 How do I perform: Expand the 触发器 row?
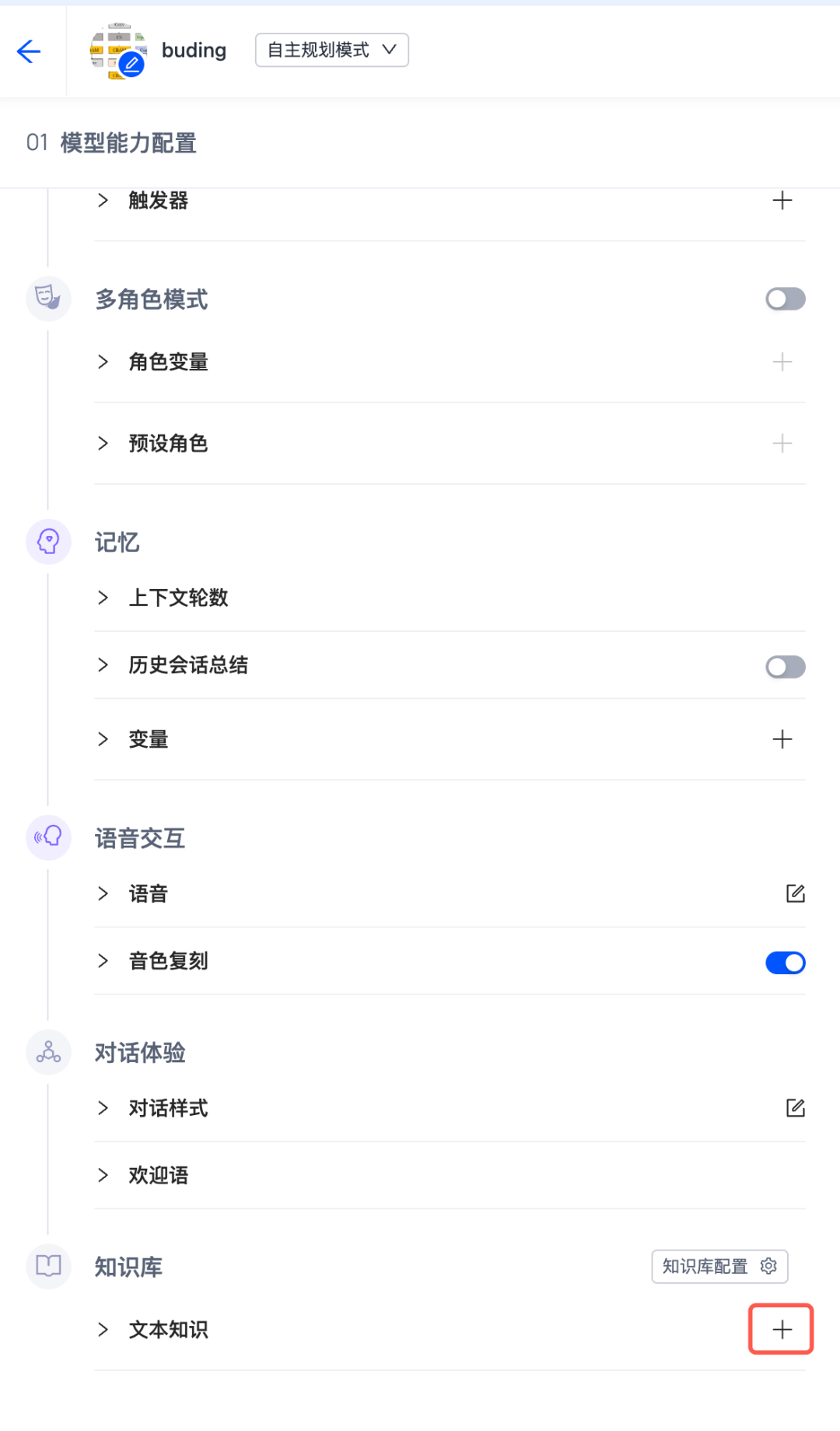[x=103, y=201]
